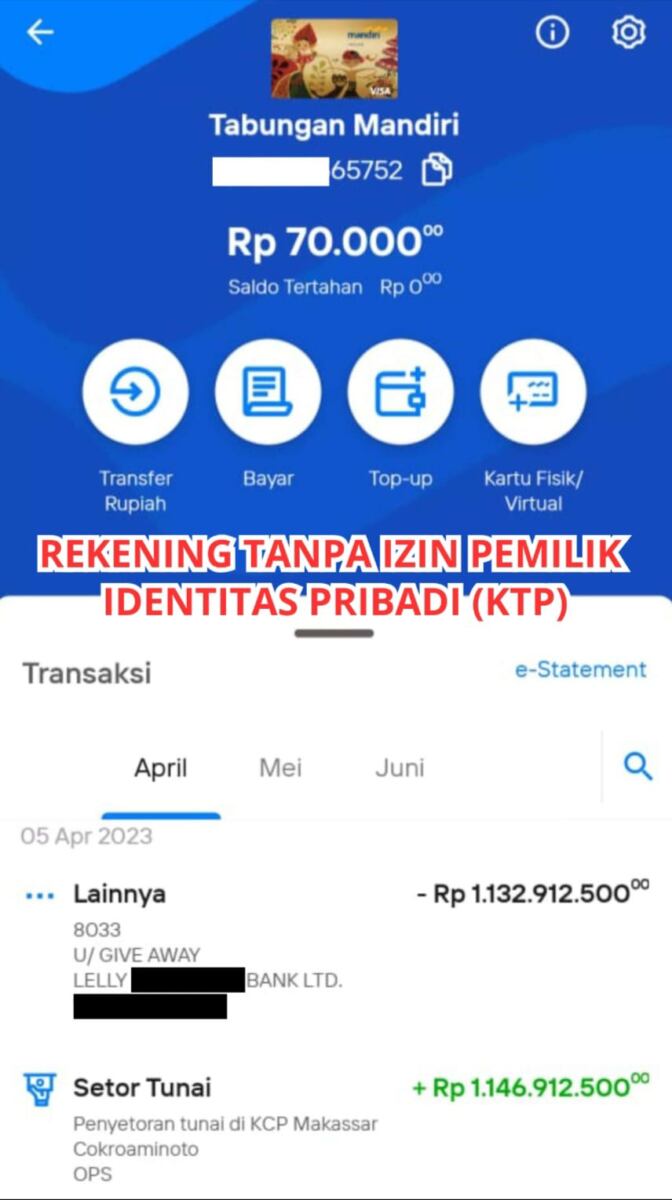
Task: Start a Transfer Rupiah
Action: 135,392
